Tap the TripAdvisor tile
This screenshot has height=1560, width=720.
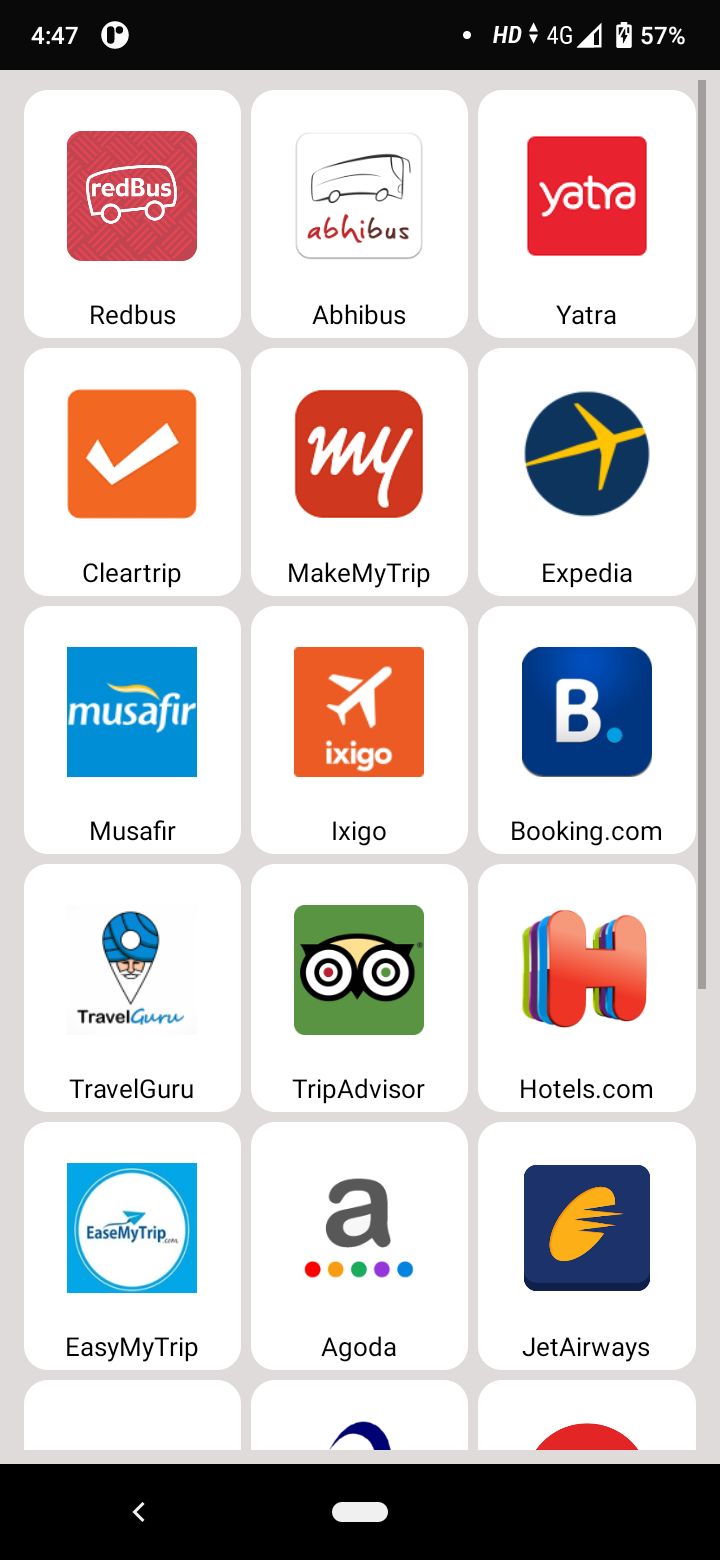pos(359,988)
